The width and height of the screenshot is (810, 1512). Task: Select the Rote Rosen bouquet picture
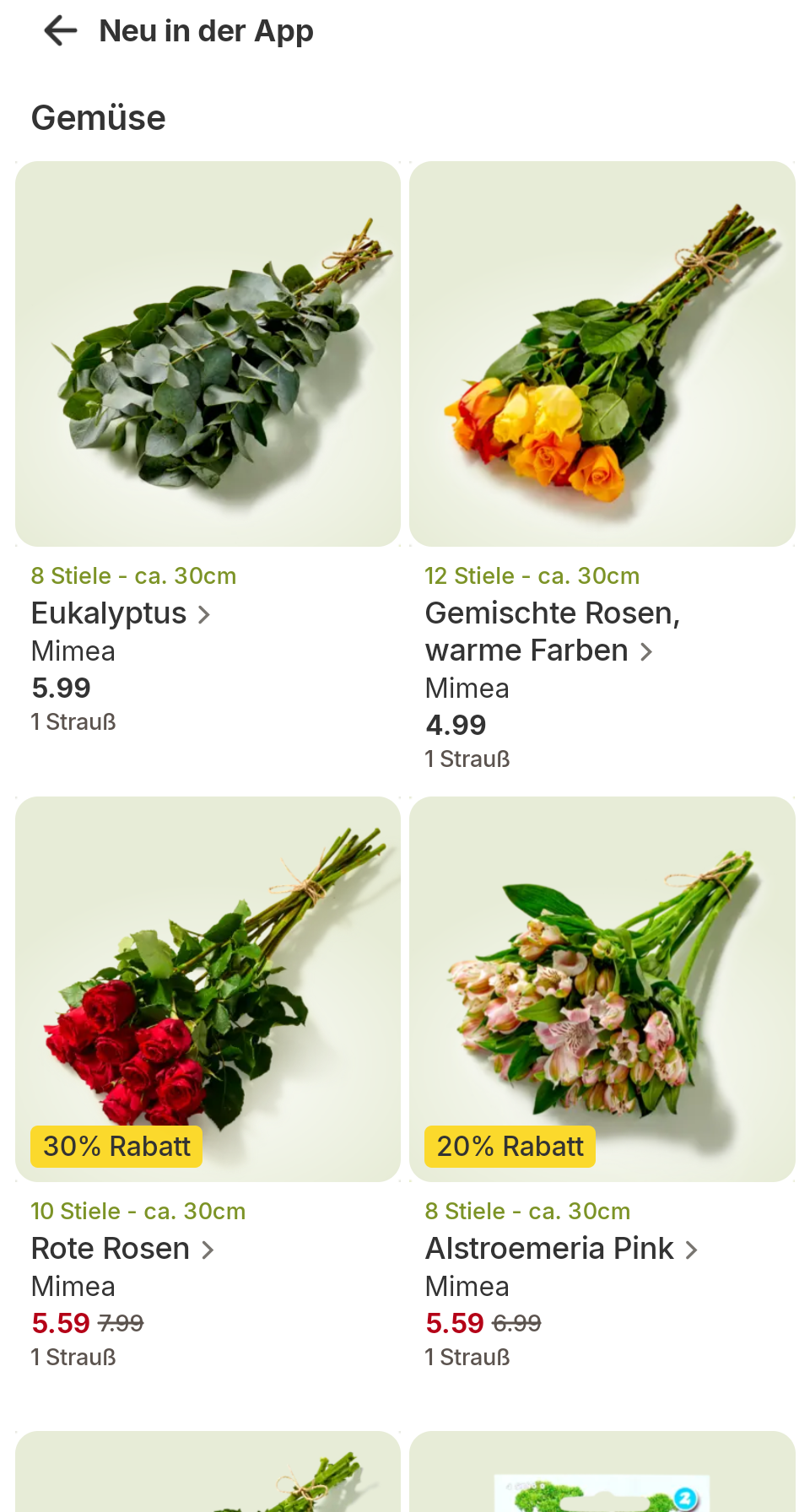208,988
